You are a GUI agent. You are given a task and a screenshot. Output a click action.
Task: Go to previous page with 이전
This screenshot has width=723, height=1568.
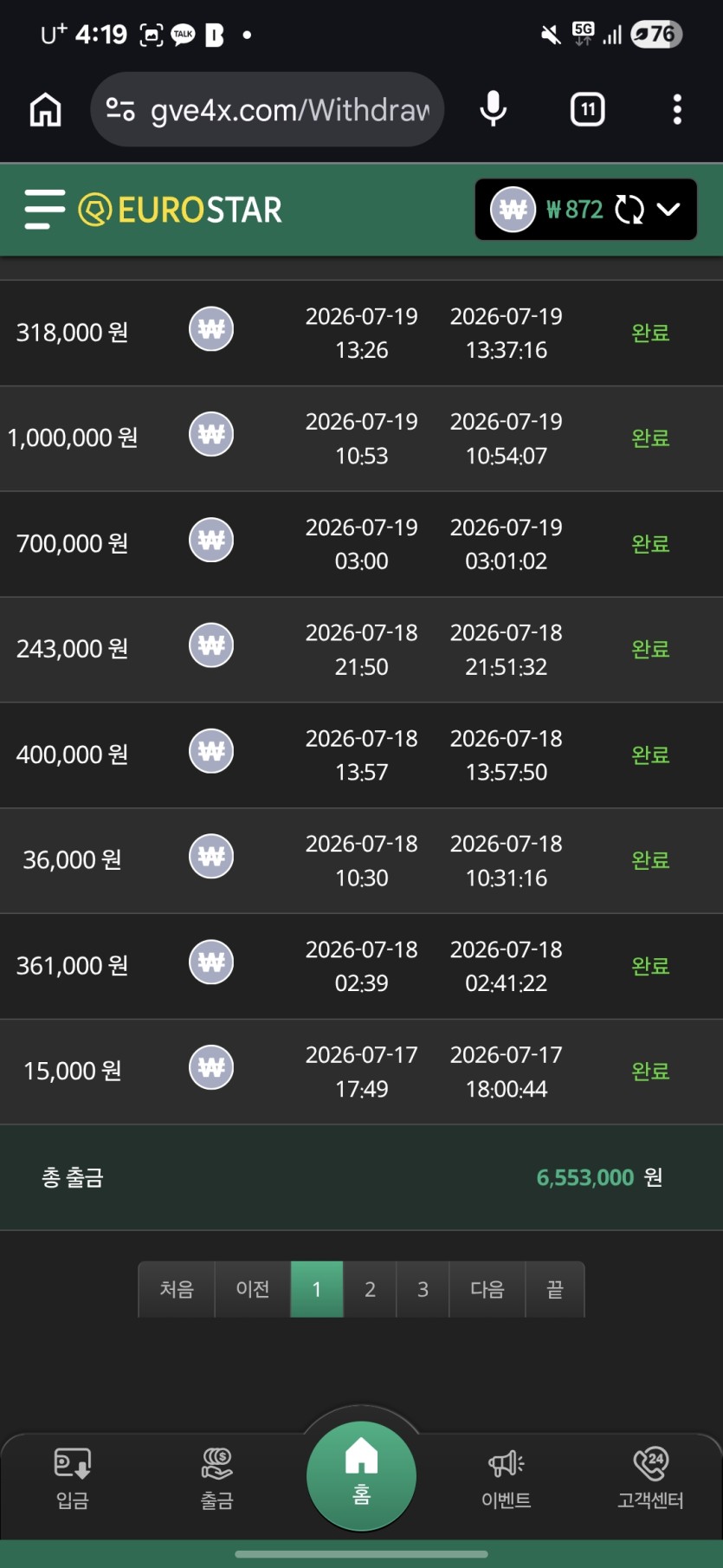tap(253, 1289)
